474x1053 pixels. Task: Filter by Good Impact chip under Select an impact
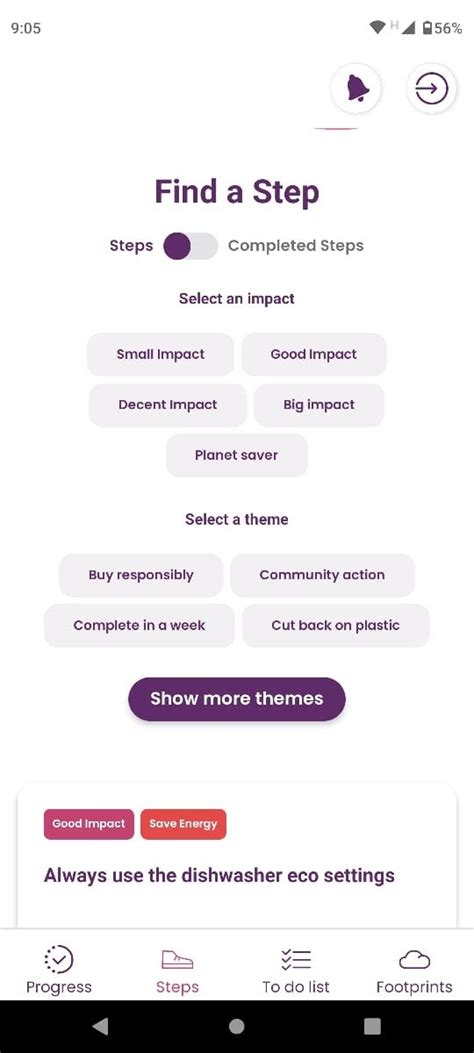(x=314, y=355)
